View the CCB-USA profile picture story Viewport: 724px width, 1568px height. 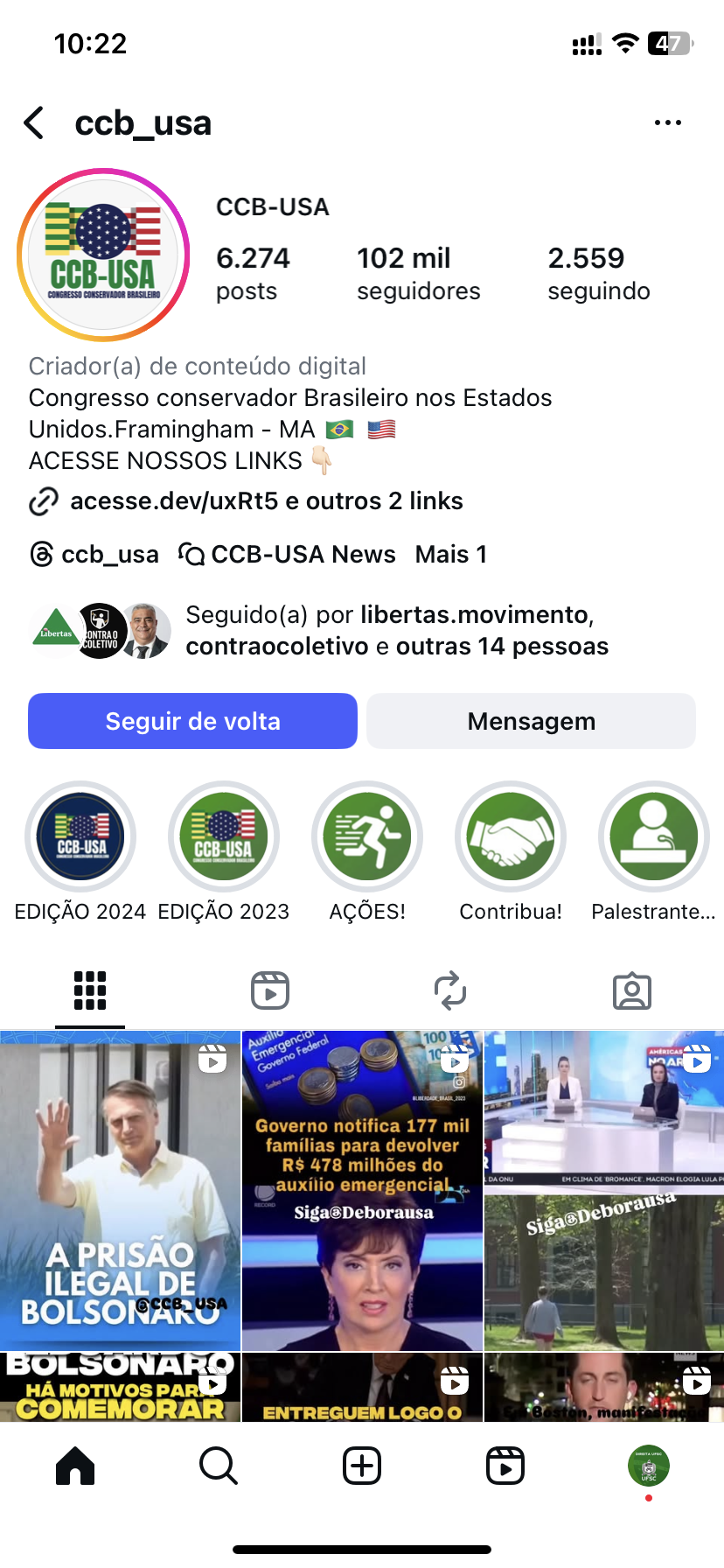tap(103, 255)
